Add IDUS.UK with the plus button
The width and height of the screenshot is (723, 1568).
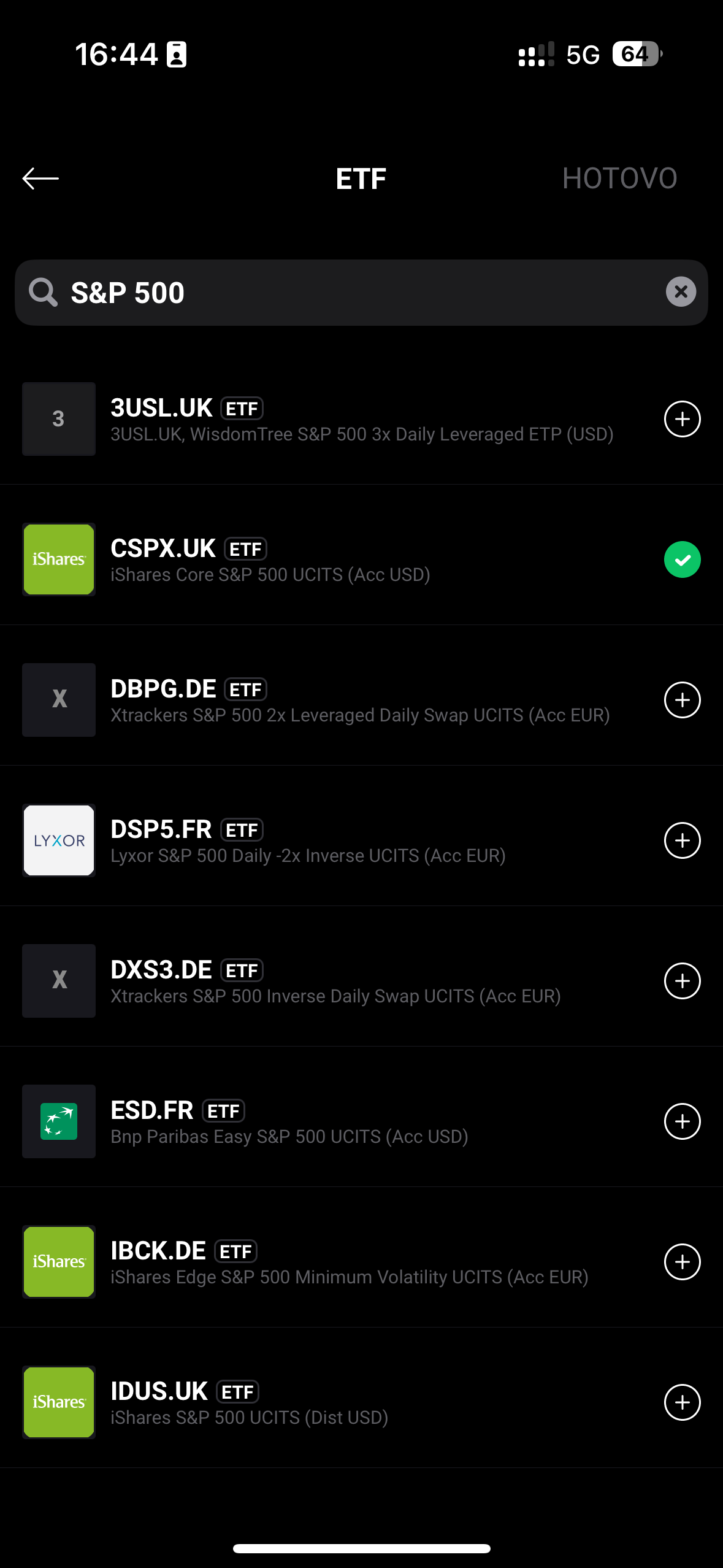pyautogui.click(x=683, y=1402)
